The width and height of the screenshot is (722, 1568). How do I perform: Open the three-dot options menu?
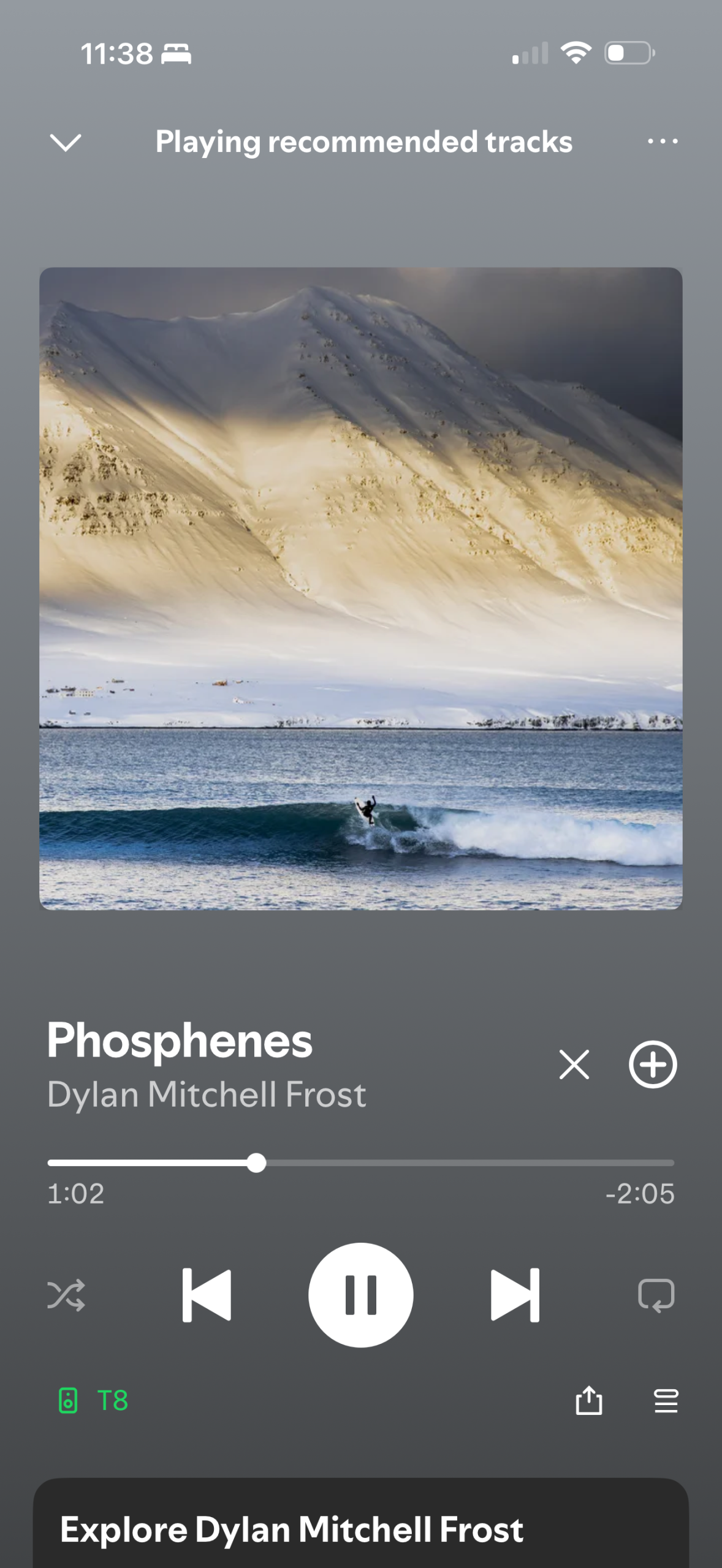coord(663,142)
